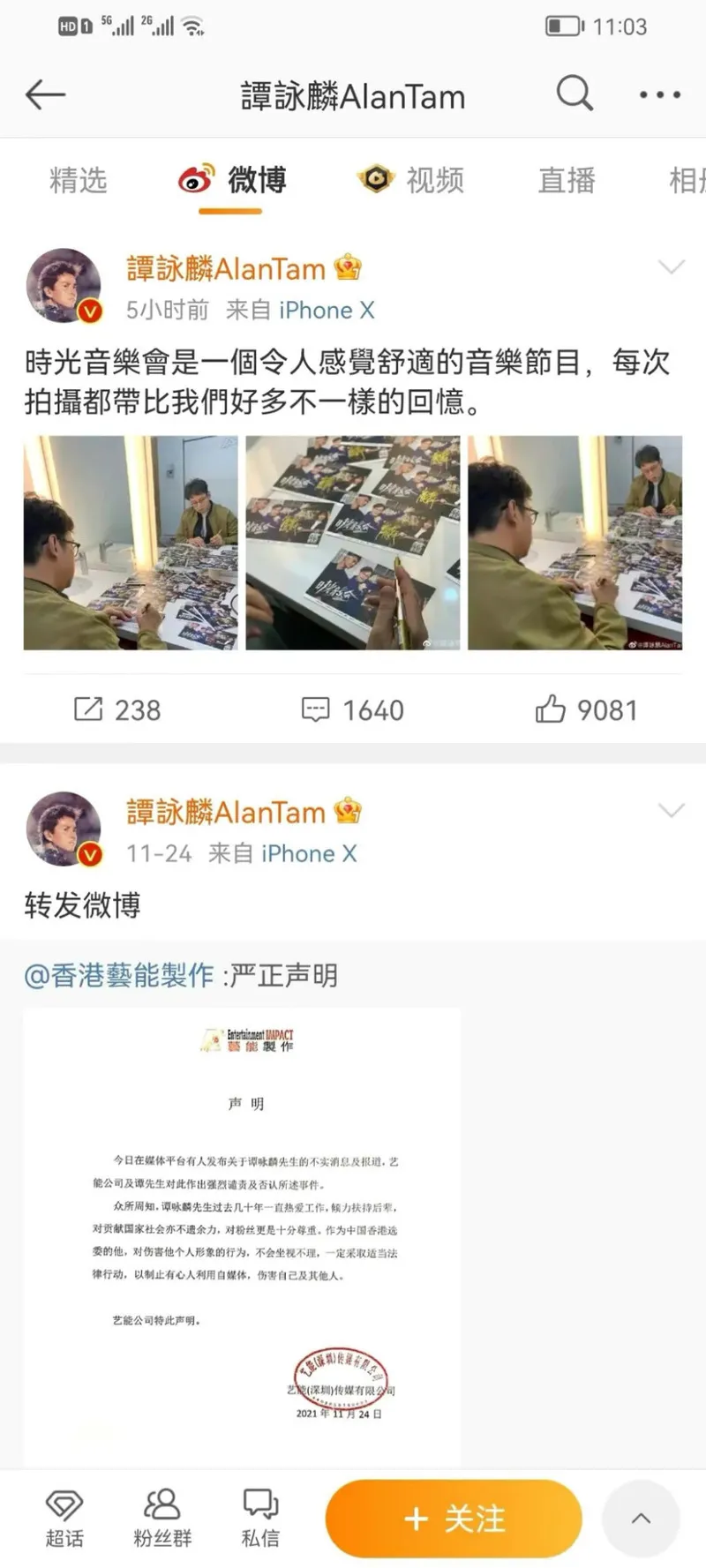Select the 微博 tab
This screenshot has width=706, height=1568.
(232, 180)
